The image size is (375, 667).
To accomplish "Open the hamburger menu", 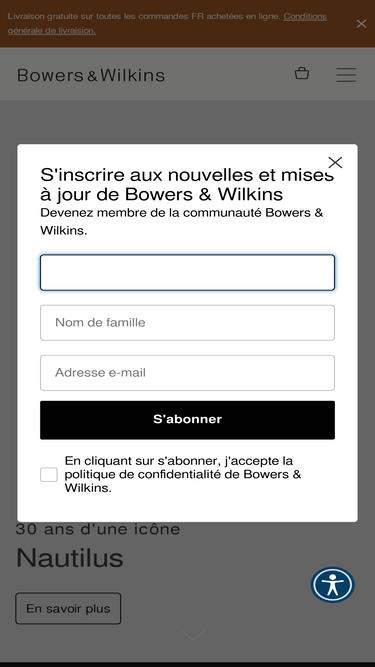I will (346, 75).
